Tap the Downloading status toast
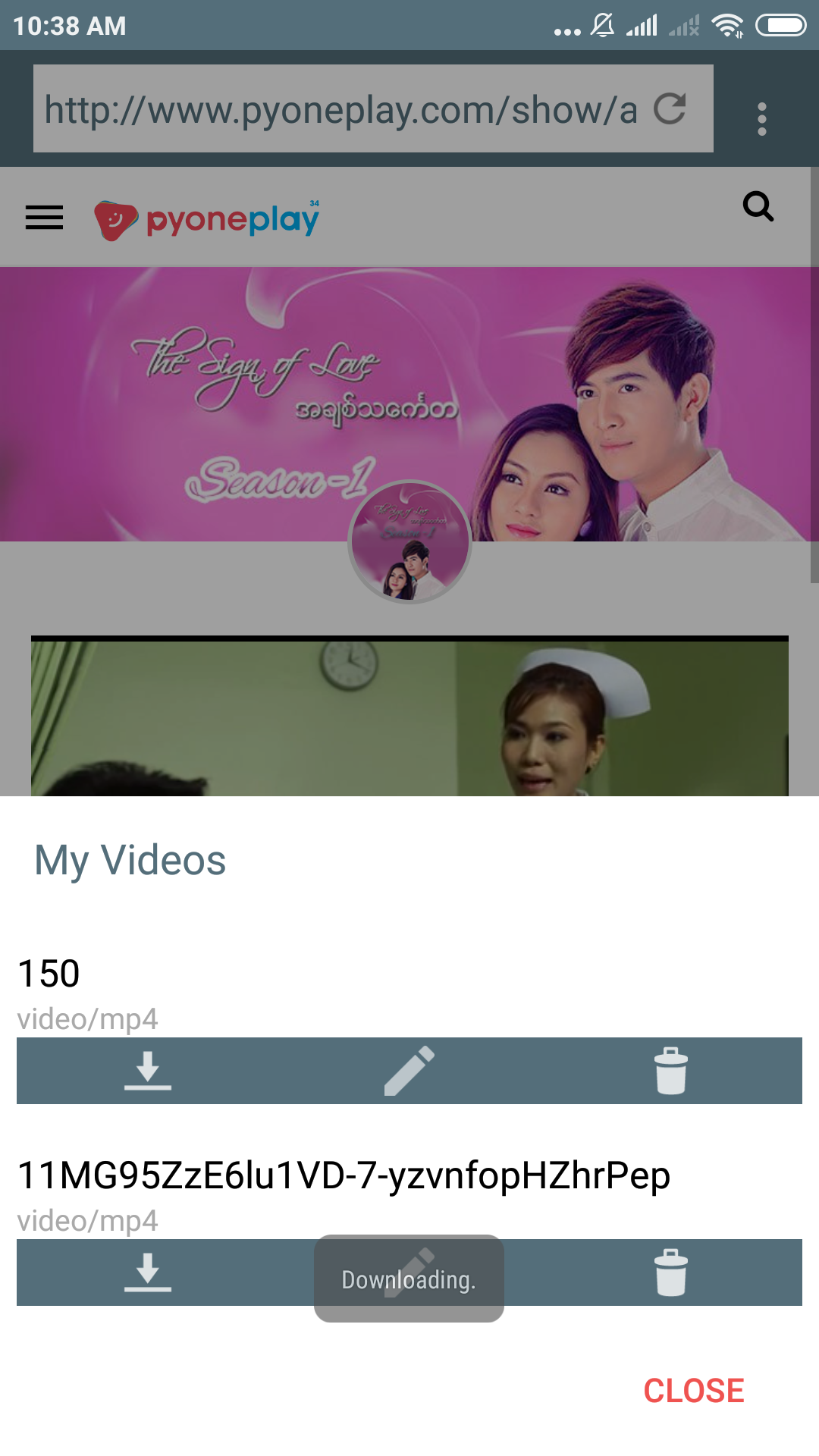Image resolution: width=819 pixels, height=1456 pixels. (409, 1279)
